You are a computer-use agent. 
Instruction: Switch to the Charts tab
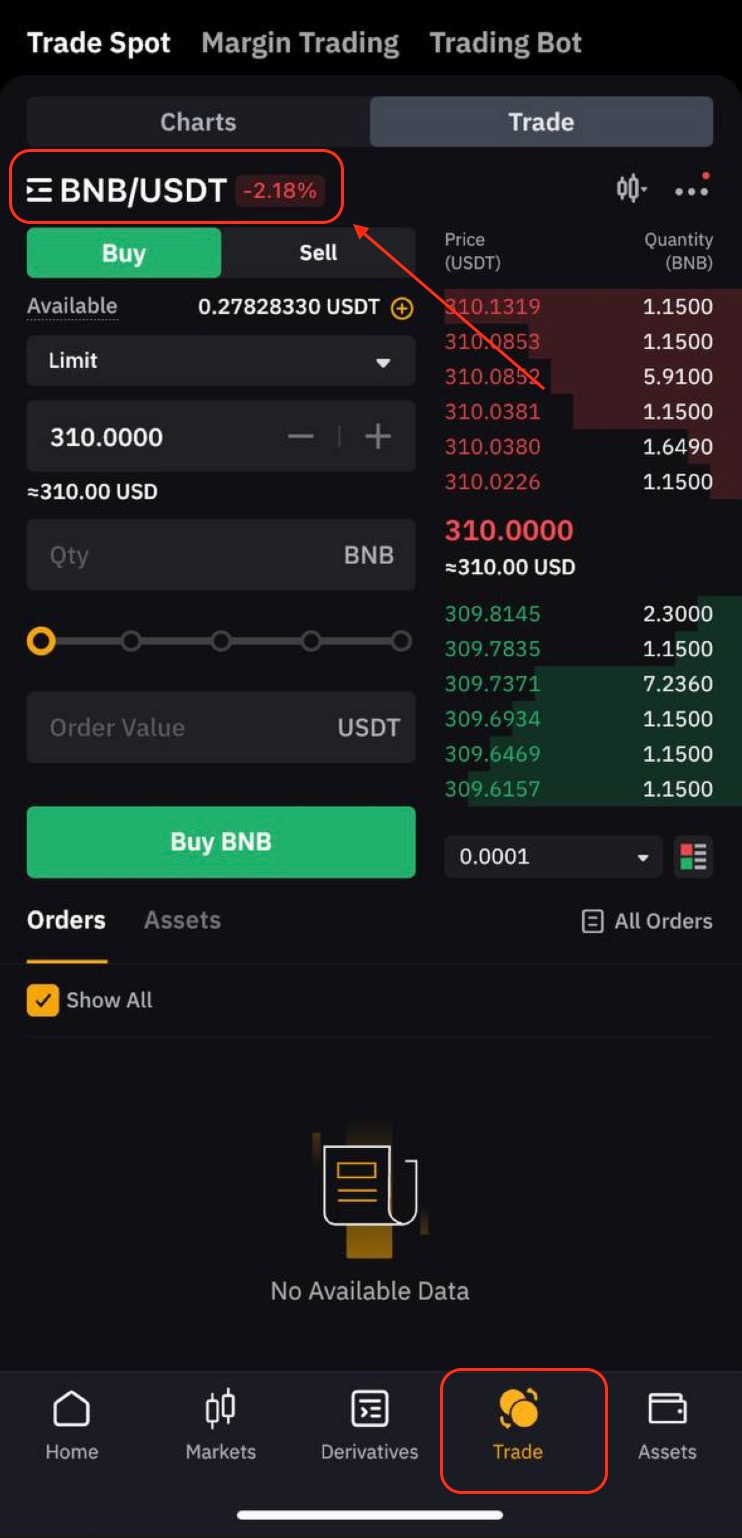[x=197, y=122]
